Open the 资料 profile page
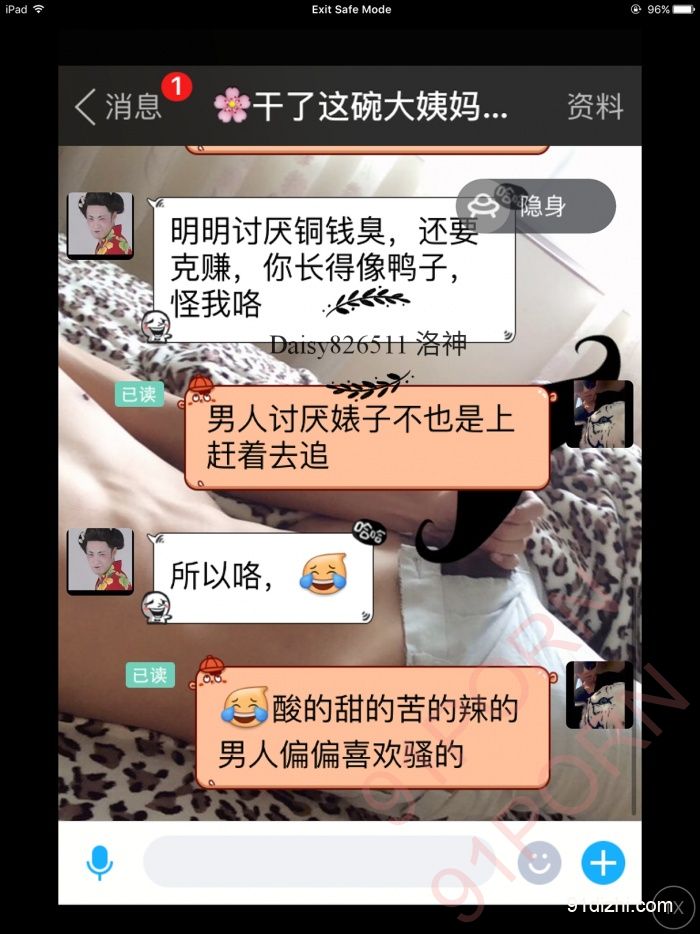 point(595,106)
